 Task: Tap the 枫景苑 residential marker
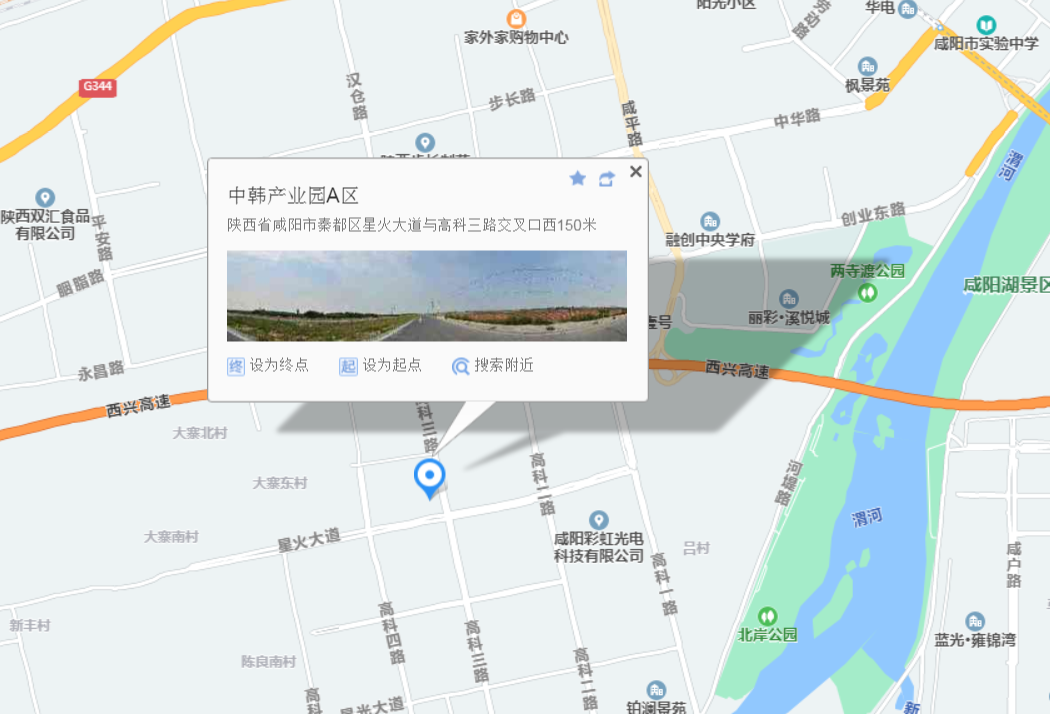[867, 66]
